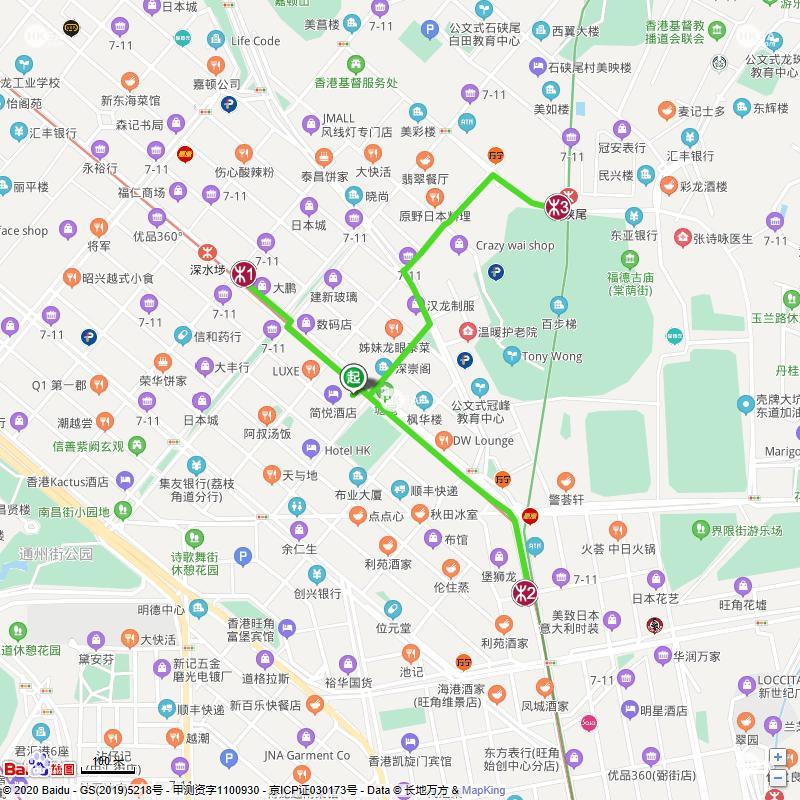Select route destination marker 3
The height and width of the screenshot is (800, 800).
point(557,206)
